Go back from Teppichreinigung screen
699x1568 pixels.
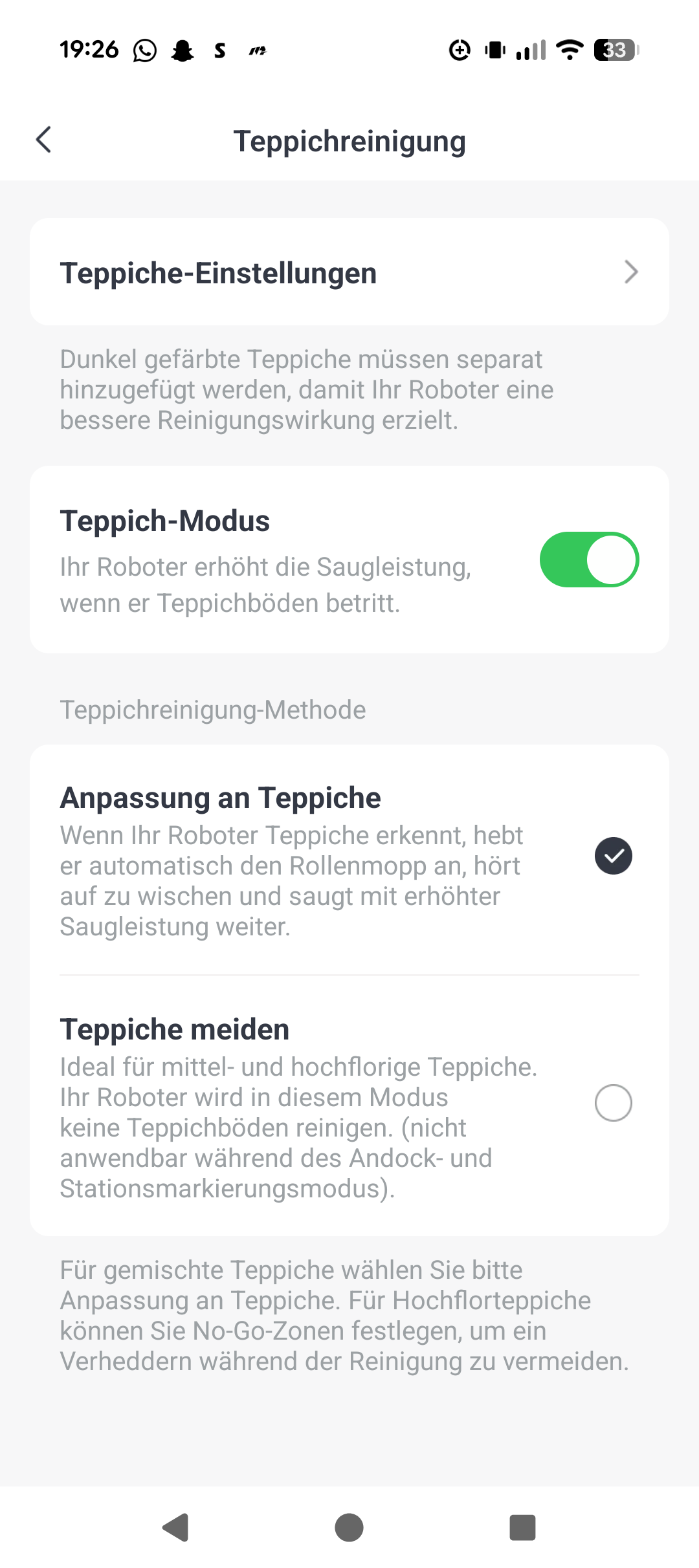tap(43, 140)
